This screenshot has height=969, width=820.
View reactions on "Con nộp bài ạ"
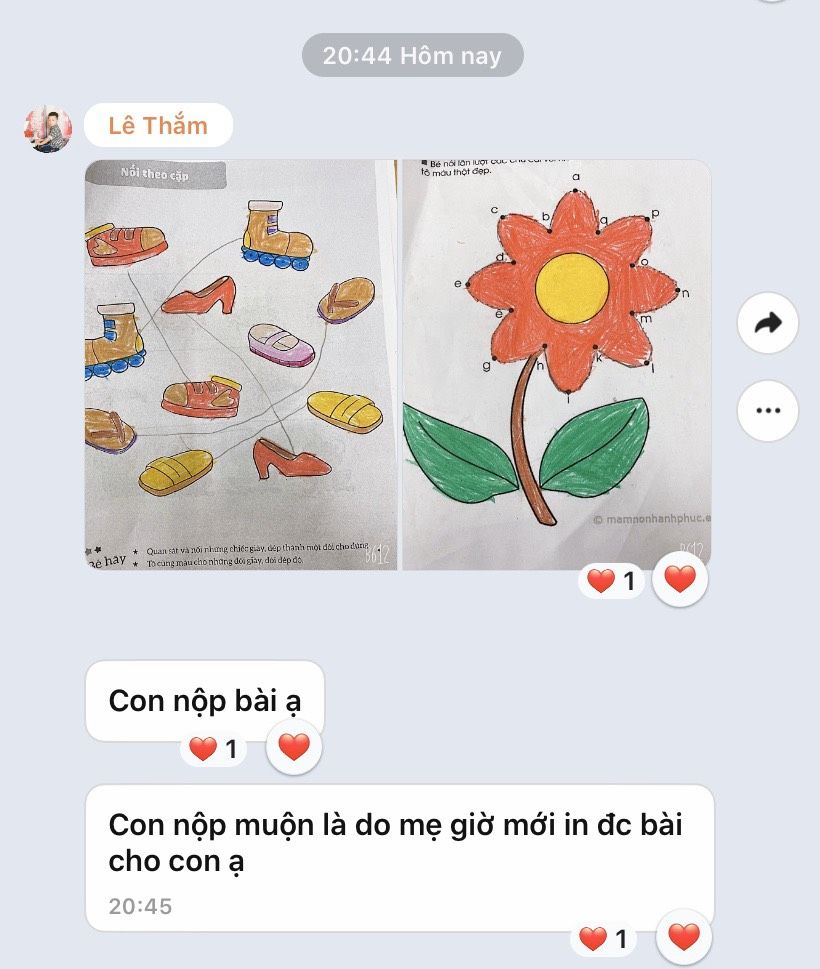coord(214,748)
